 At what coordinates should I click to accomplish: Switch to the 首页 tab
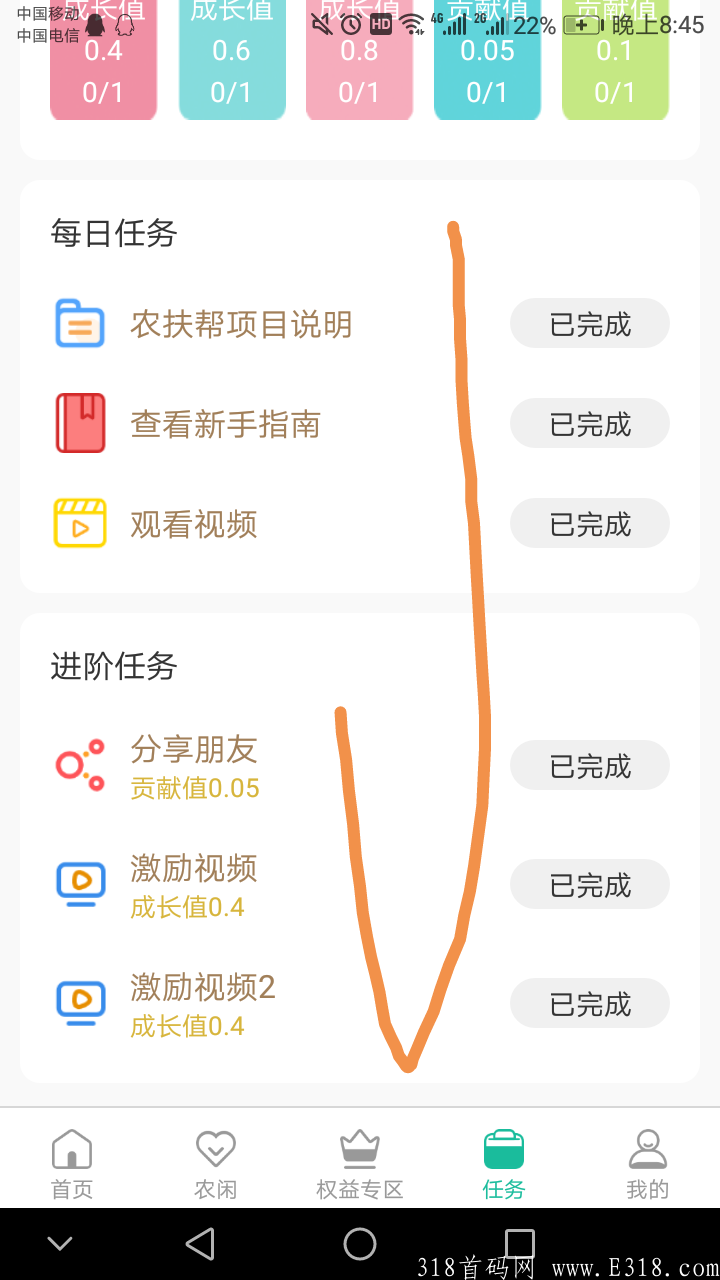coord(72,1164)
